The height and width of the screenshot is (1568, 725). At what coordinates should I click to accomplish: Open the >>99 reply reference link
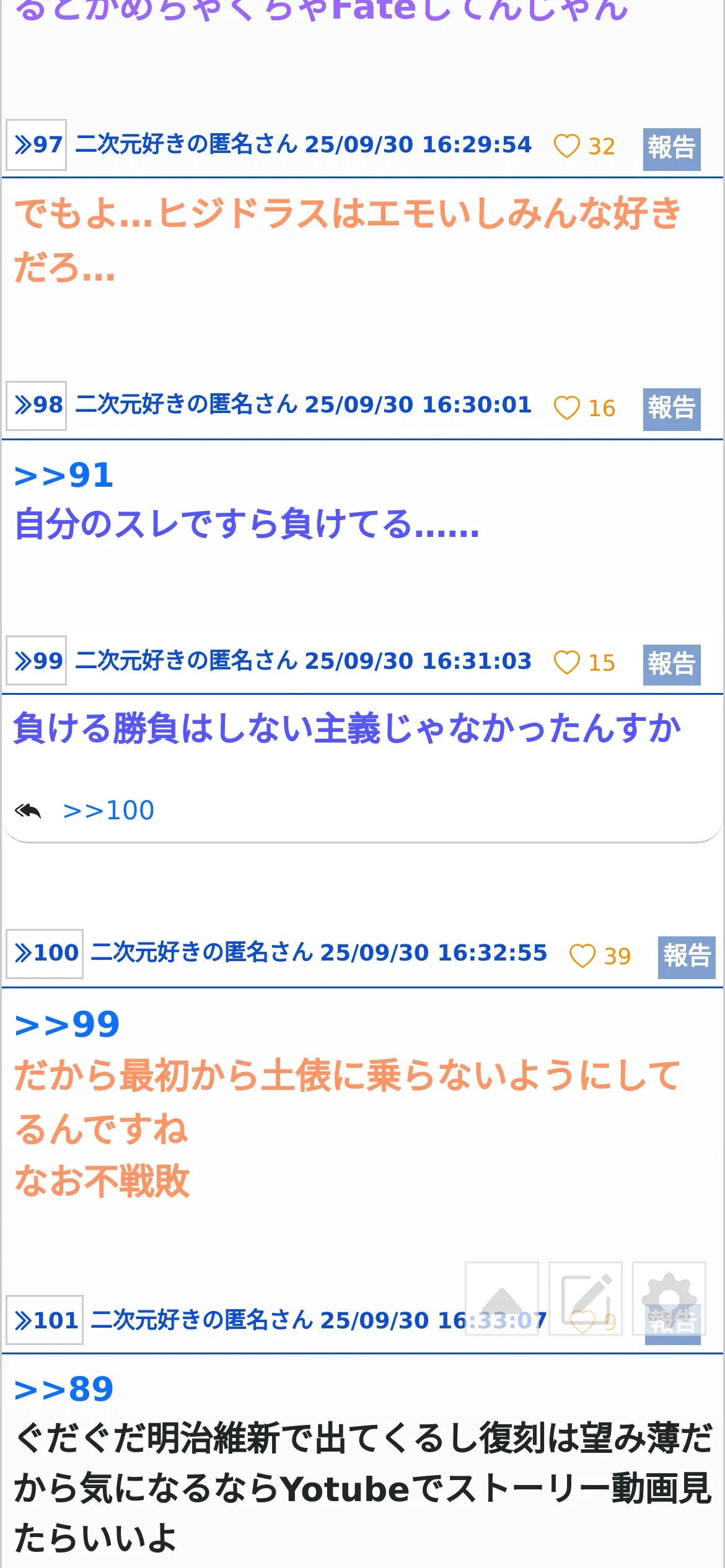click(x=67, y=1024)
